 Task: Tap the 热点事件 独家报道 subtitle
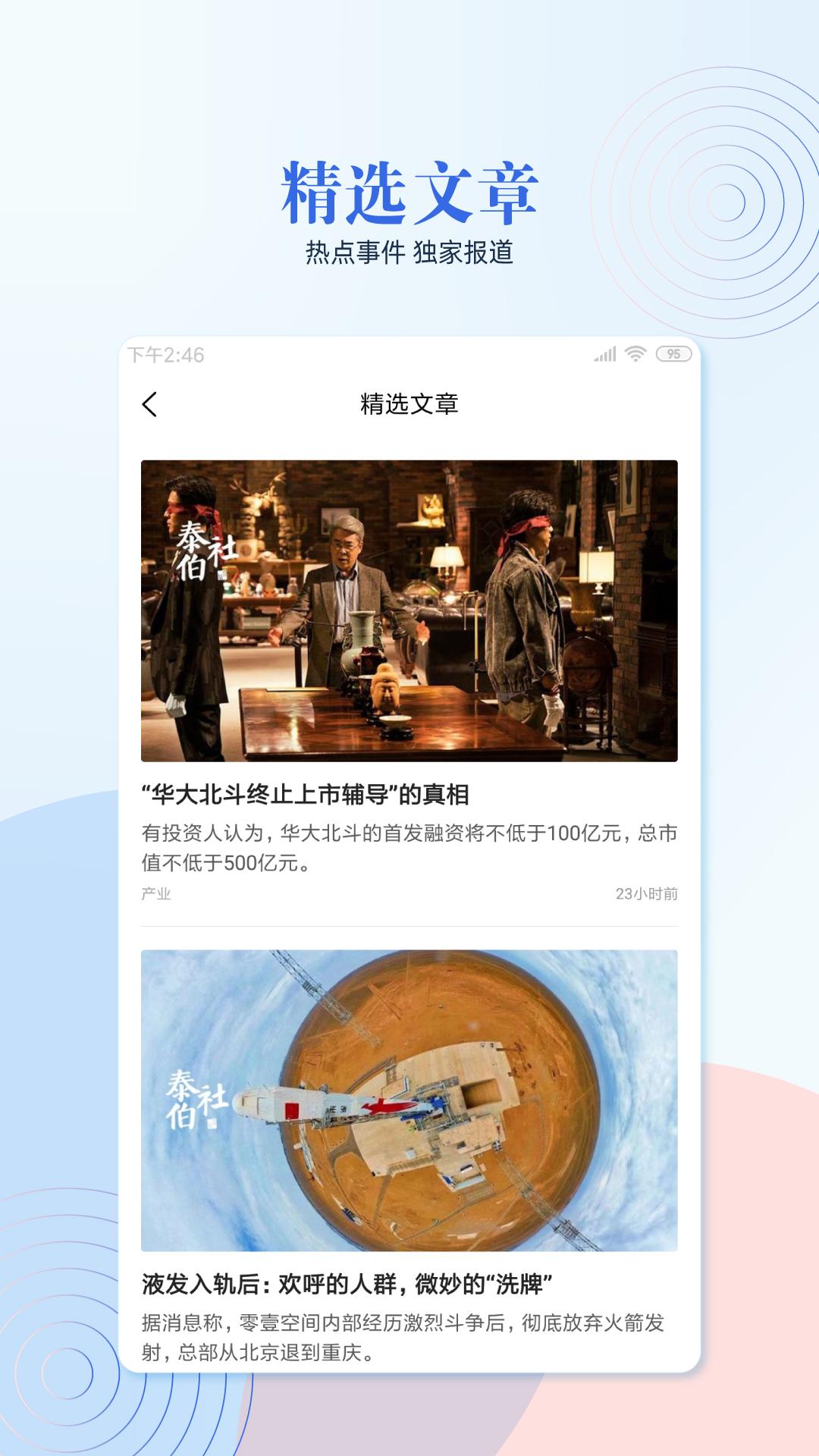click(x=409, y=250)
